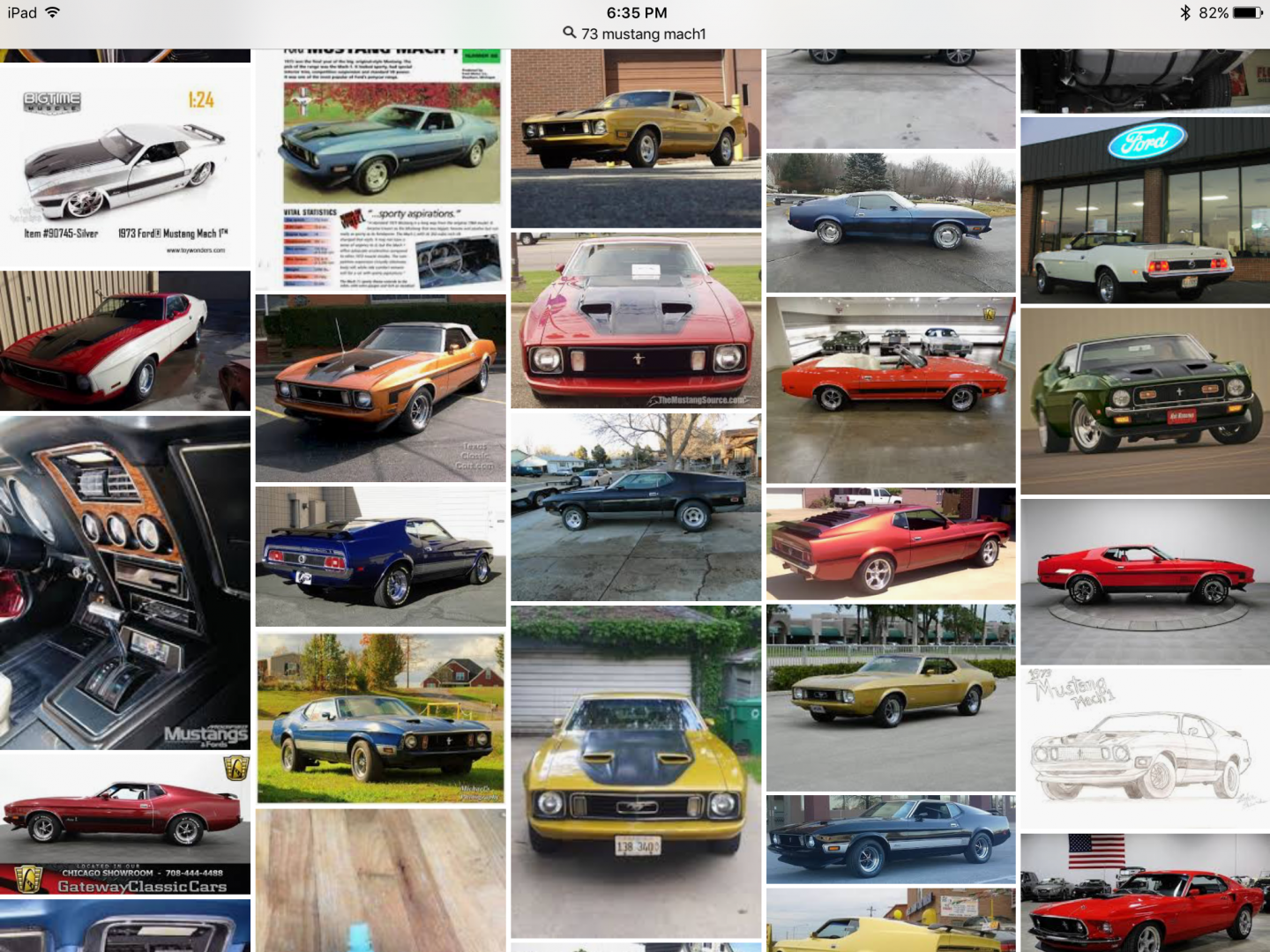
Task: View the Ford dealership white convertible photo
Action: (1145, 210)
